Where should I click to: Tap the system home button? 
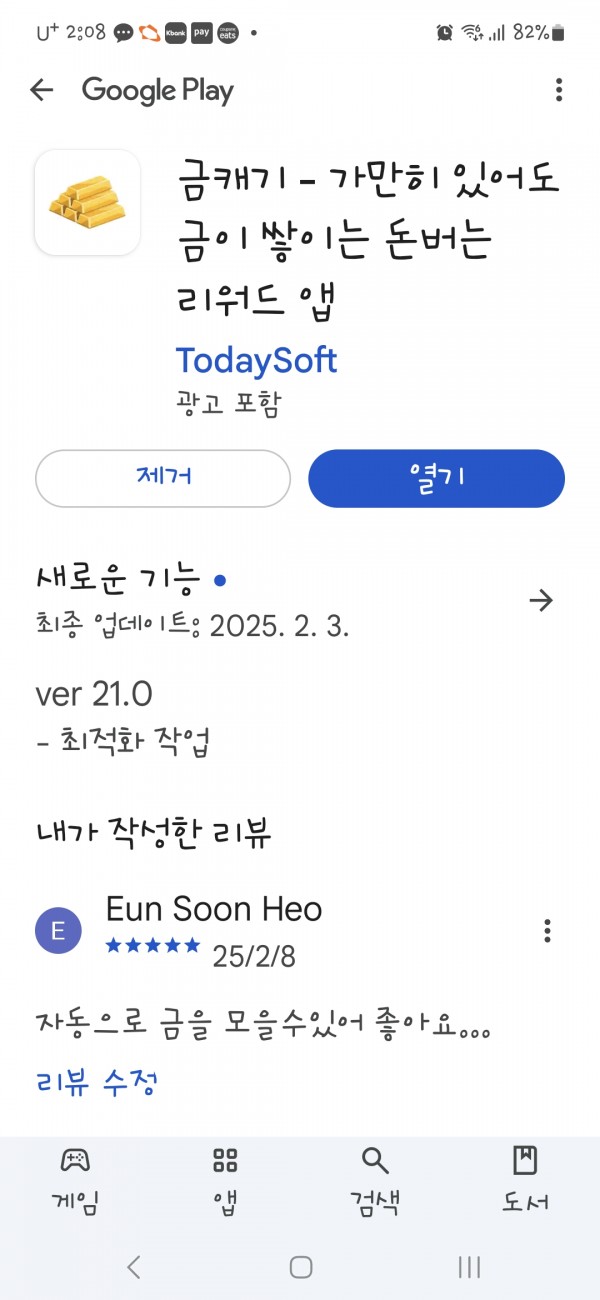[300, 1268]
